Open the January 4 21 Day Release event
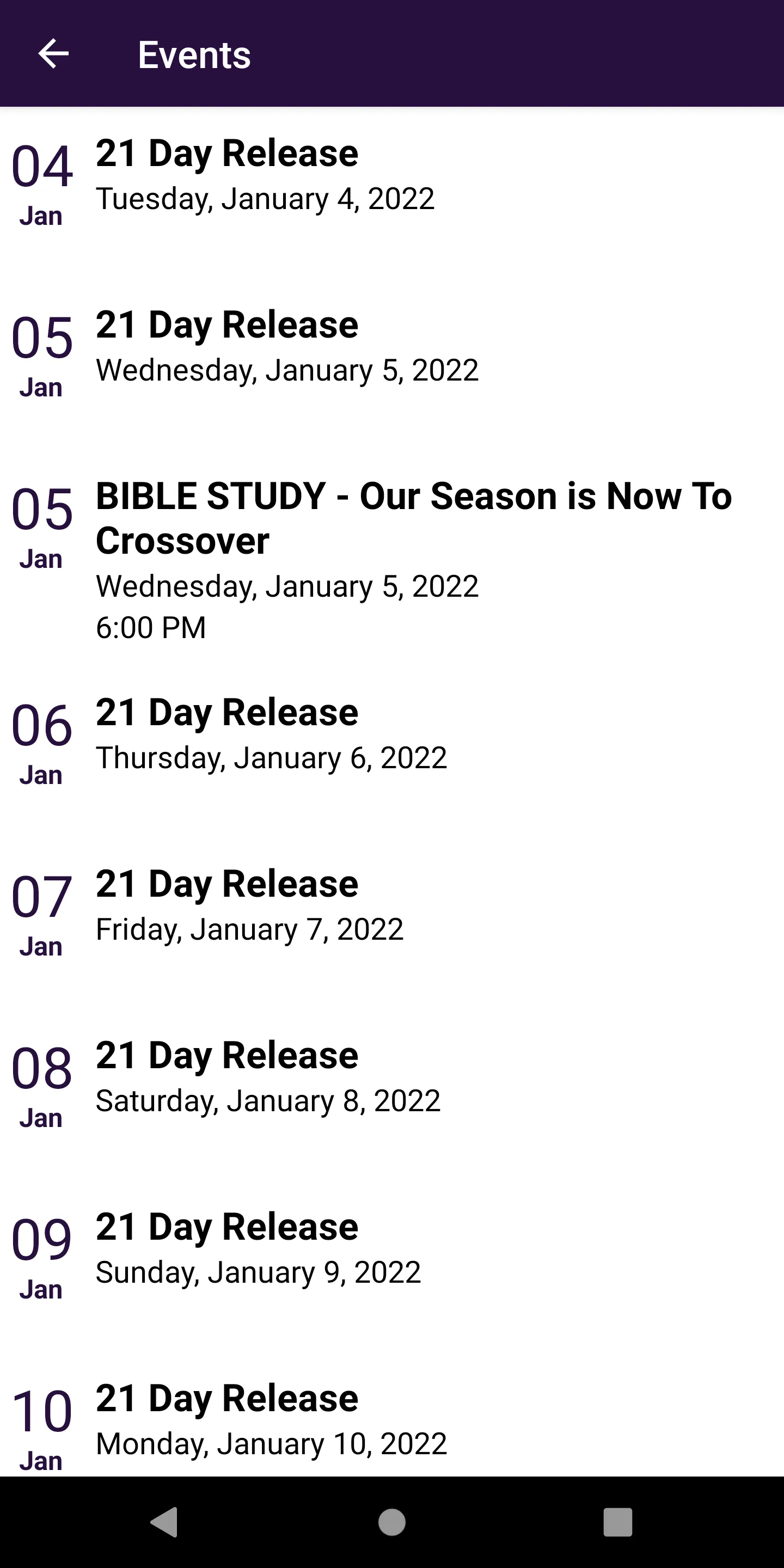 tap(392, 193)
